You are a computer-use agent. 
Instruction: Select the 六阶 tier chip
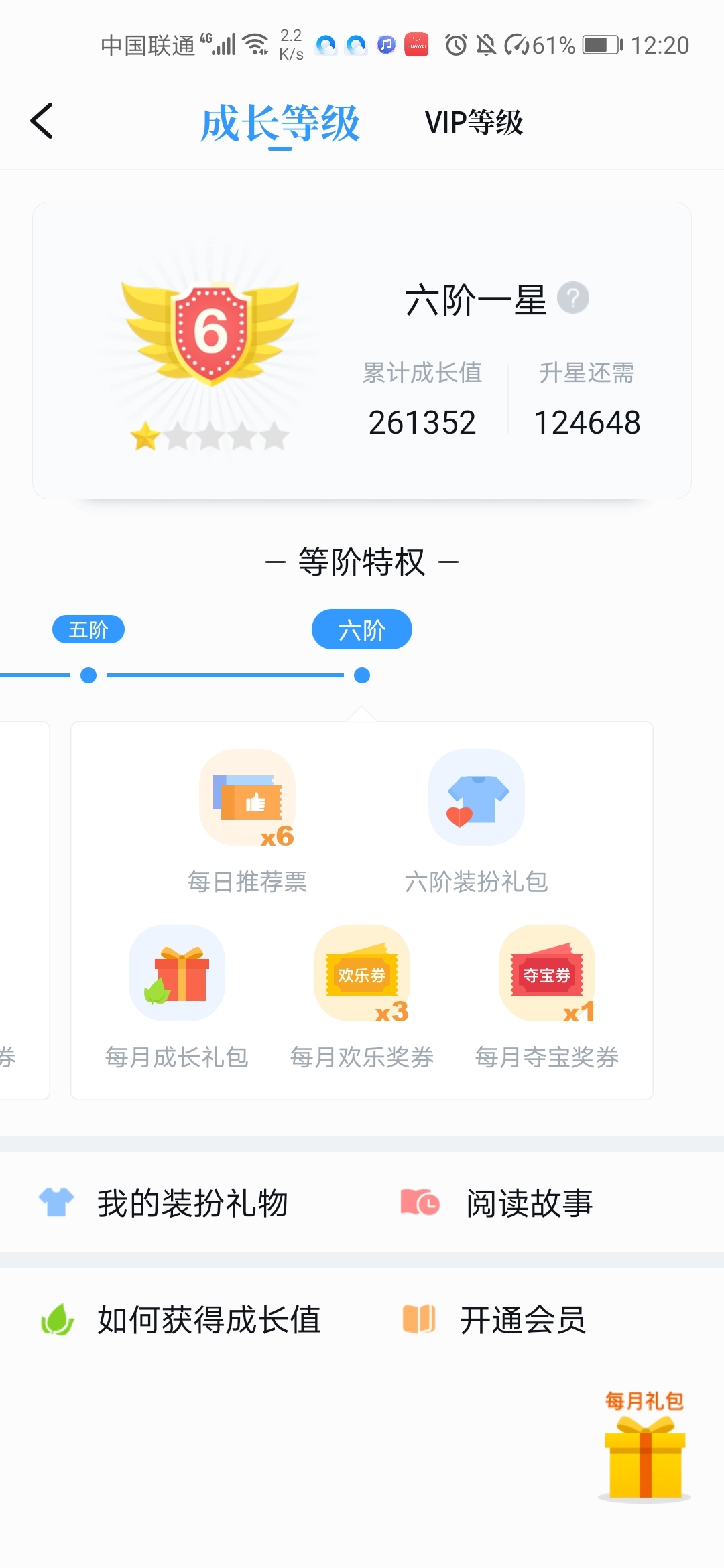362,629
